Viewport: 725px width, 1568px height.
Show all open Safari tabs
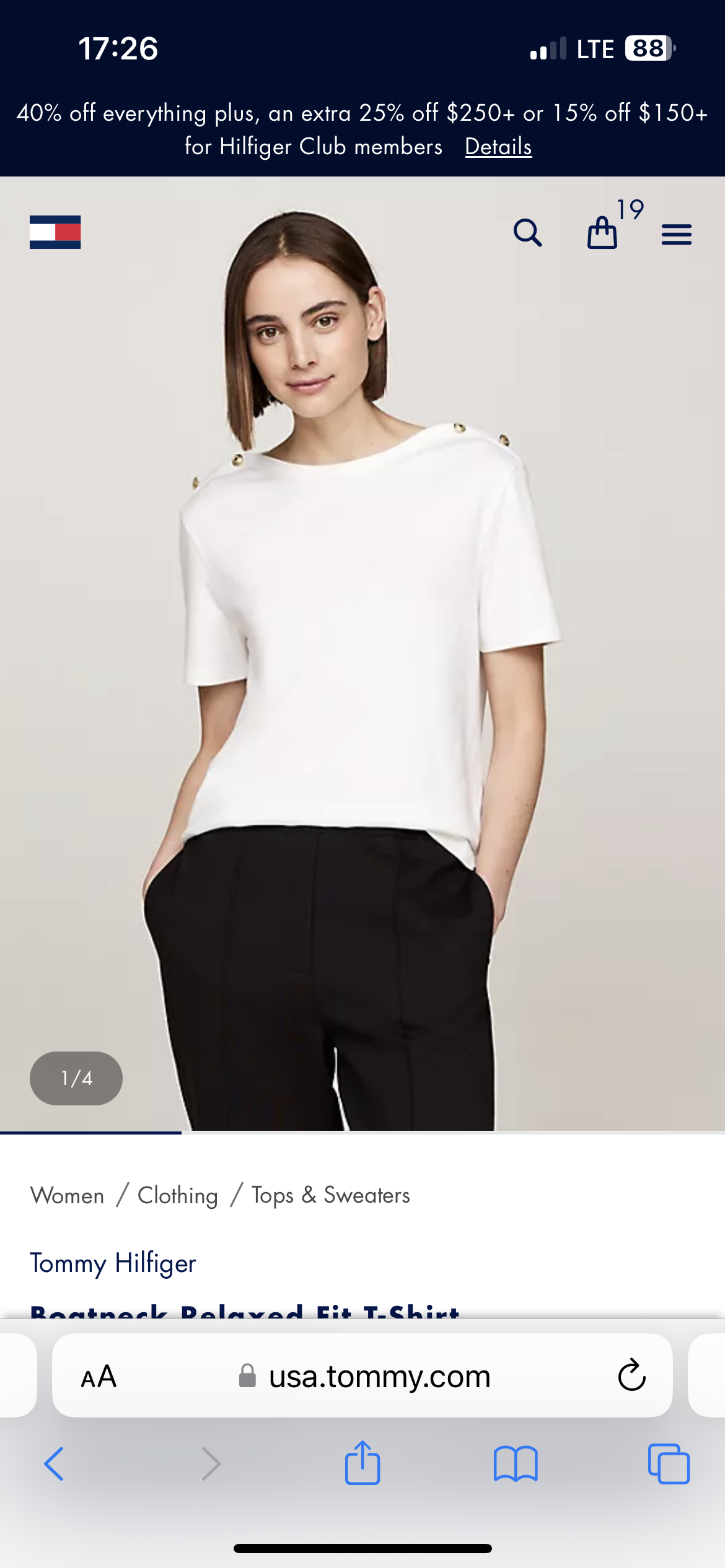pos(669,1464)
